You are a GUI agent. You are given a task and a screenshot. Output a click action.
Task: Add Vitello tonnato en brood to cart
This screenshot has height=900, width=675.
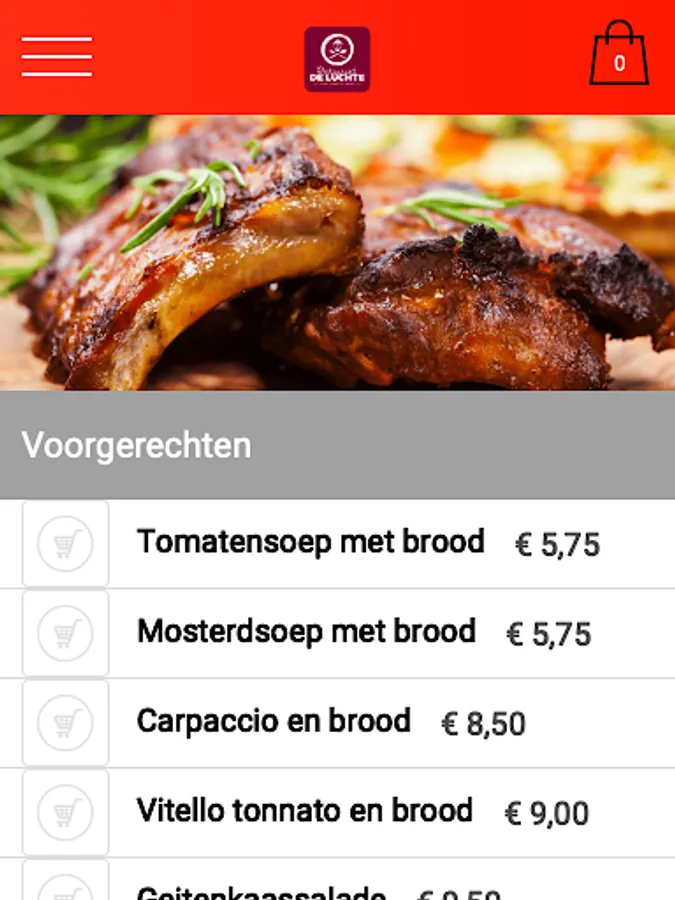click(66, 812)
